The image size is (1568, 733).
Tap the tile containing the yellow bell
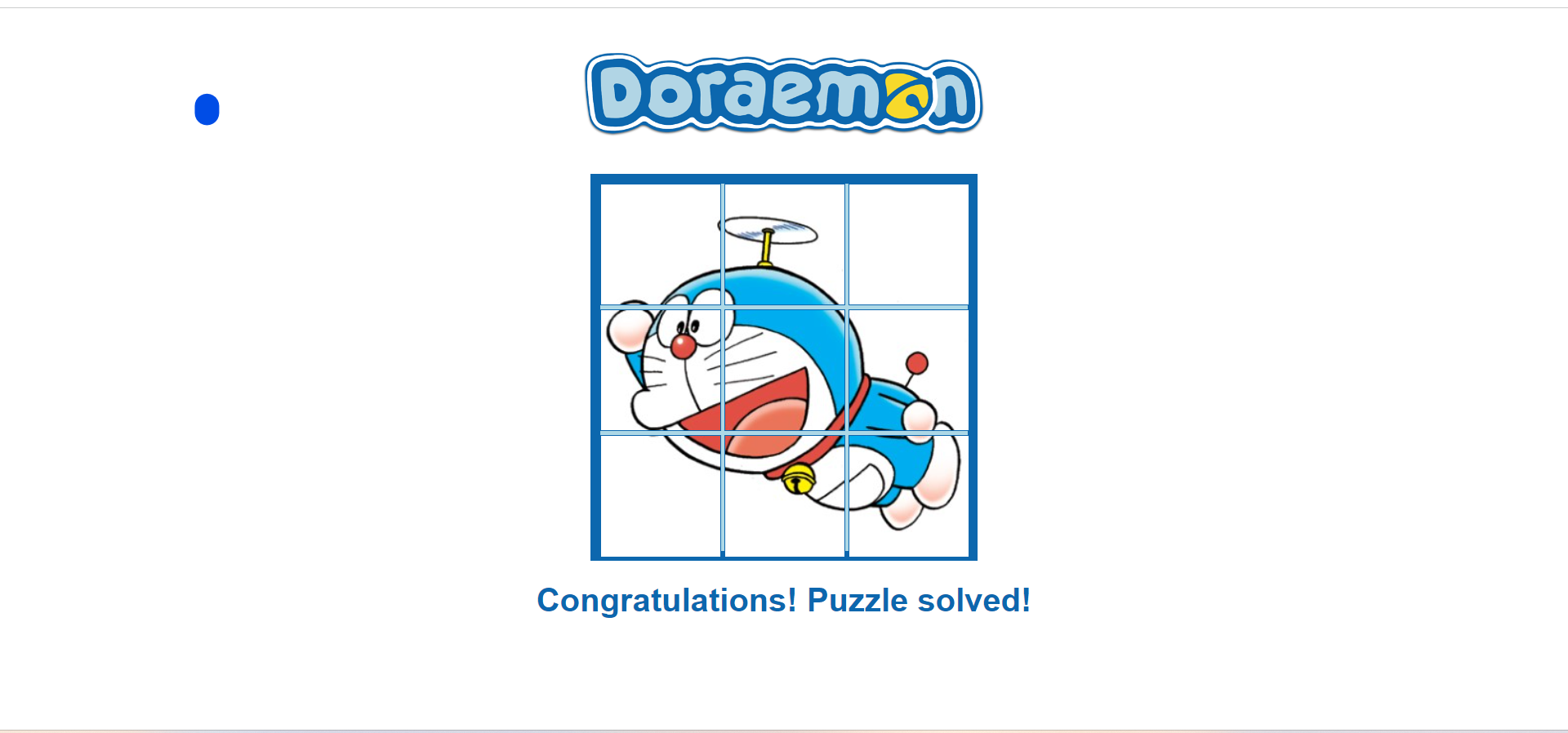(x=784, y=495)
